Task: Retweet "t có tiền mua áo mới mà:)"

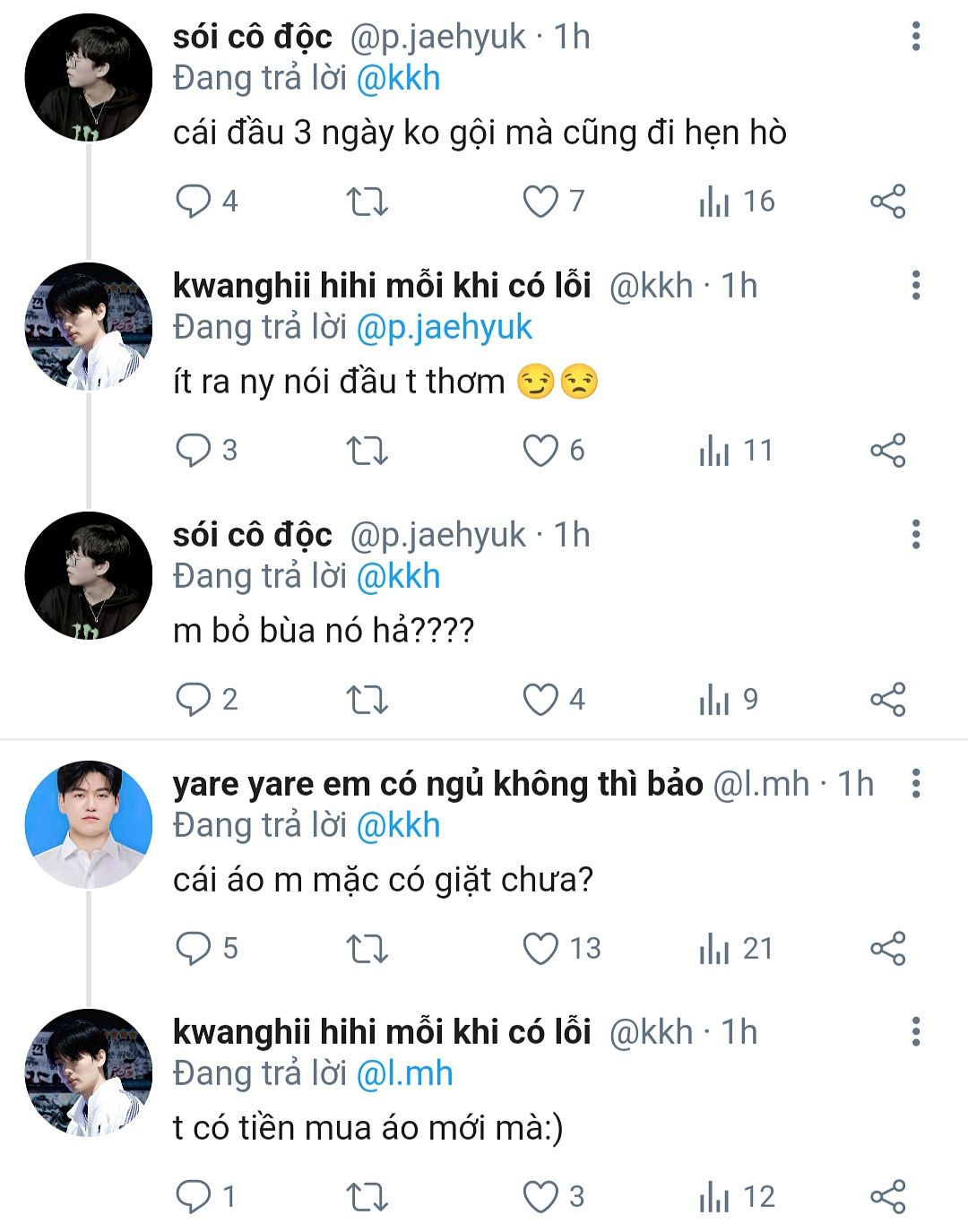Action: pos(367,1197)
